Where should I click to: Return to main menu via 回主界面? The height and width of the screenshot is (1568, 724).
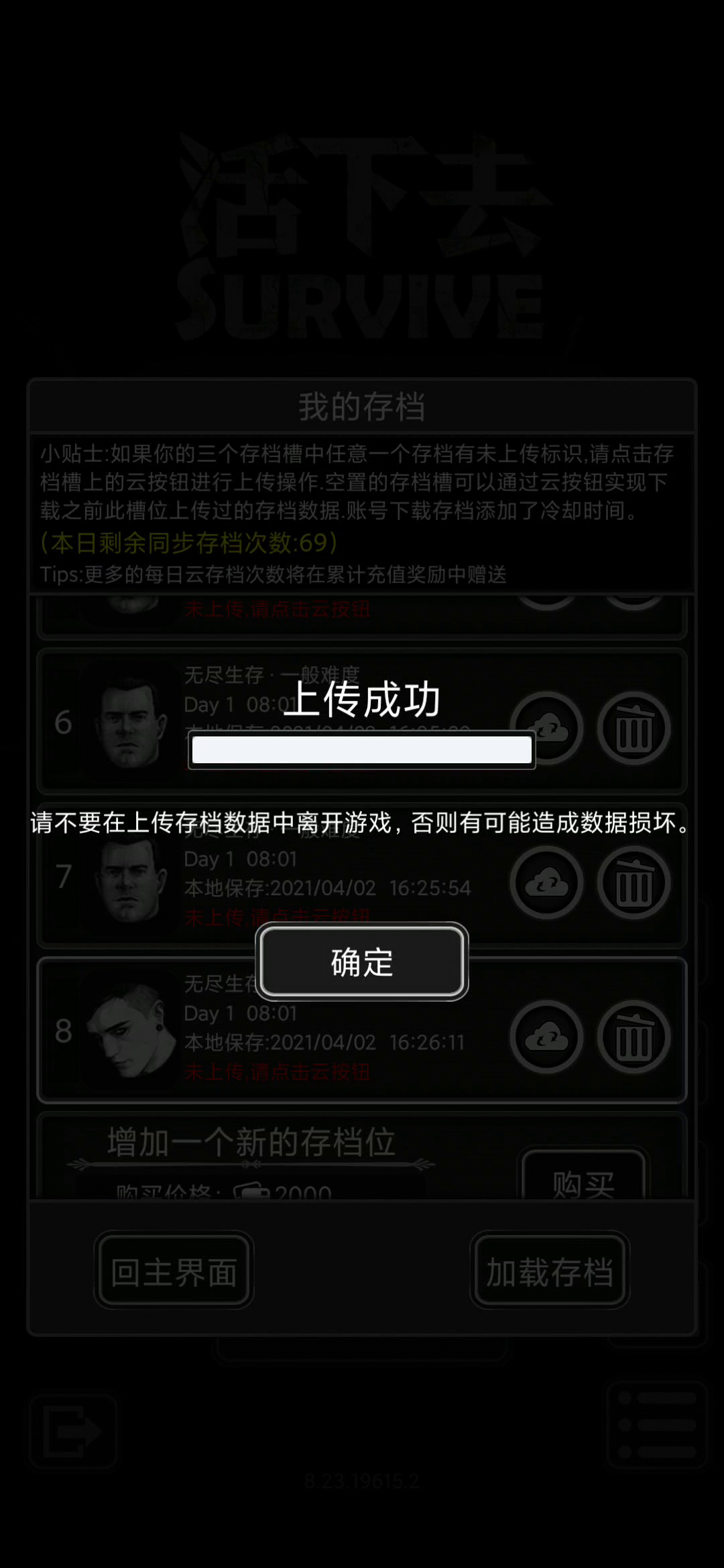pos(174,1271)
